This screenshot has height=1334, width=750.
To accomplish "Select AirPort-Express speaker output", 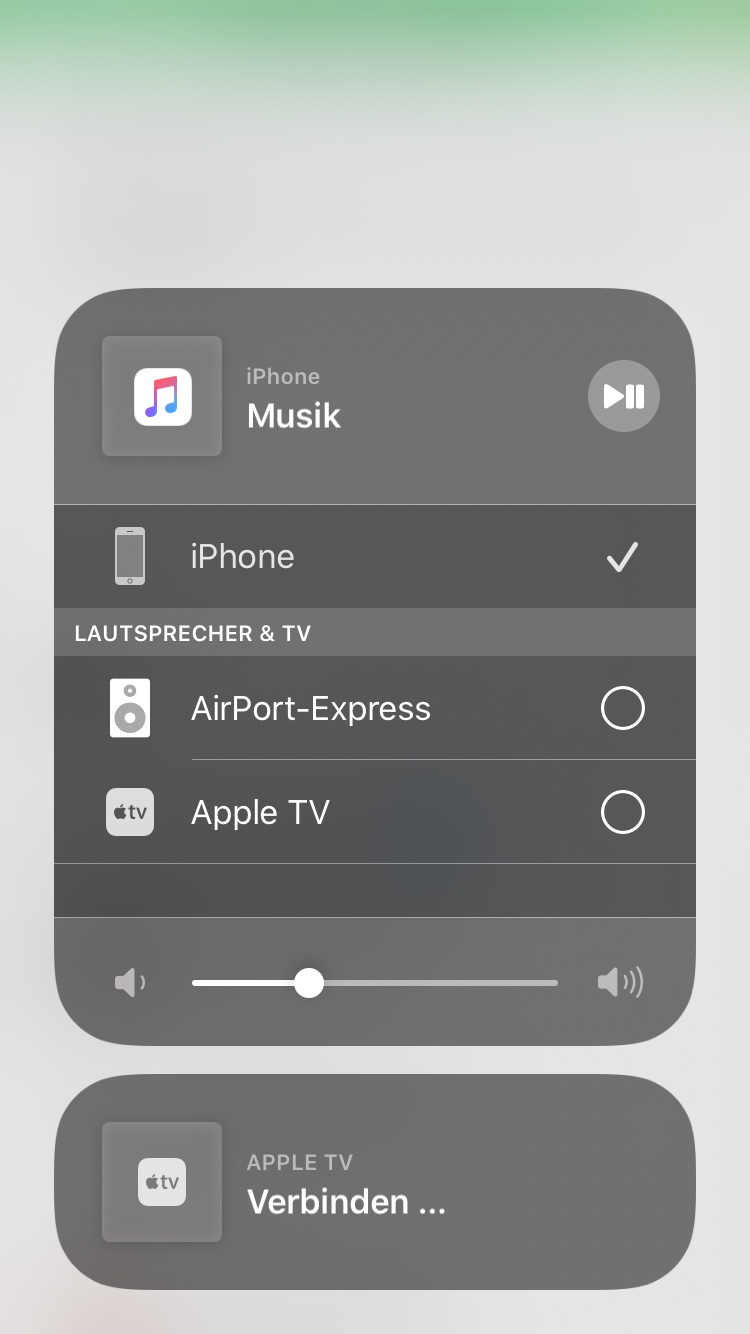I will pyautogui.click(x=374, y=708).
